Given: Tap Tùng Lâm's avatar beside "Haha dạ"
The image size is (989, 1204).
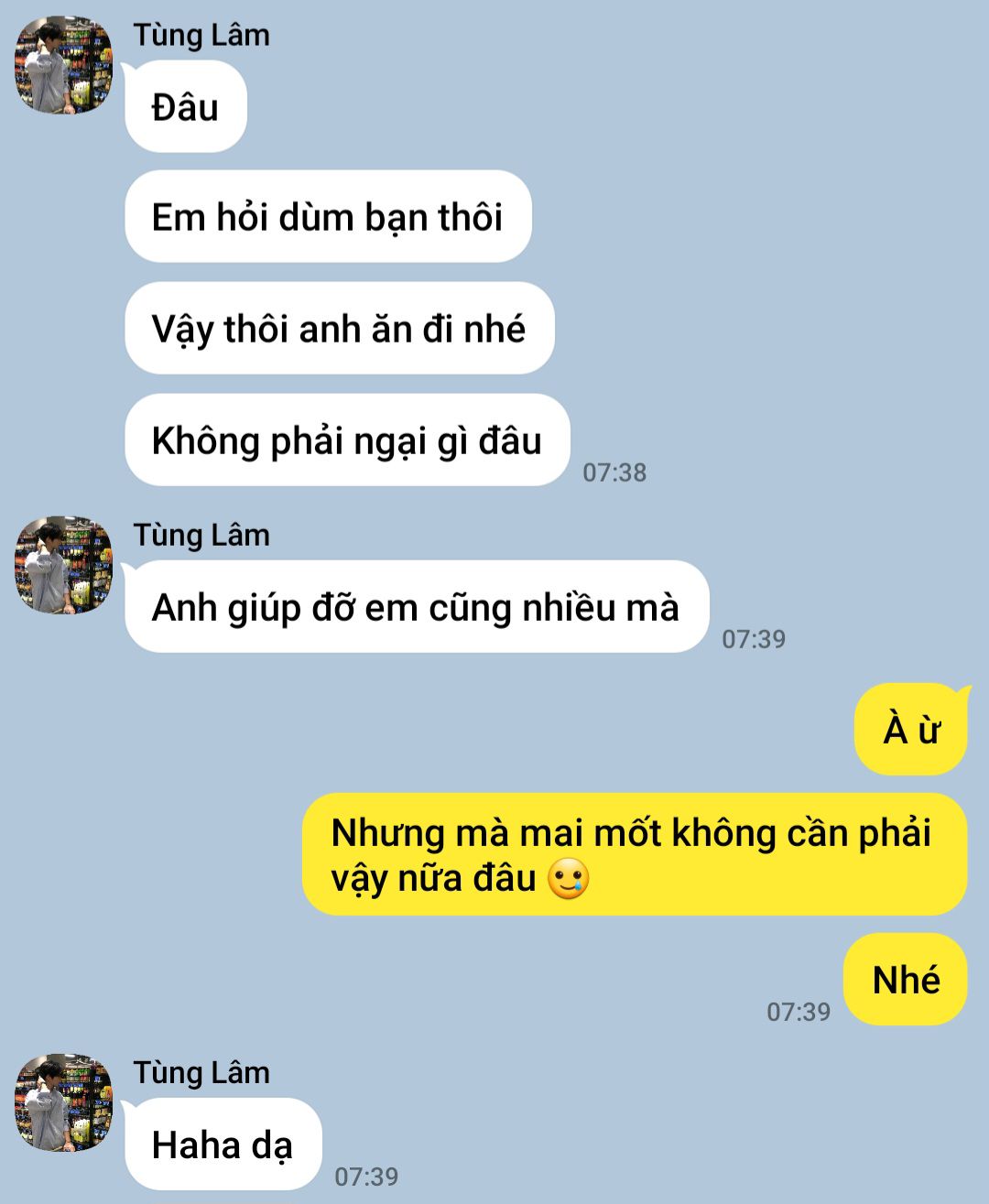Looking at the screenshot, I should (63, 1102).
